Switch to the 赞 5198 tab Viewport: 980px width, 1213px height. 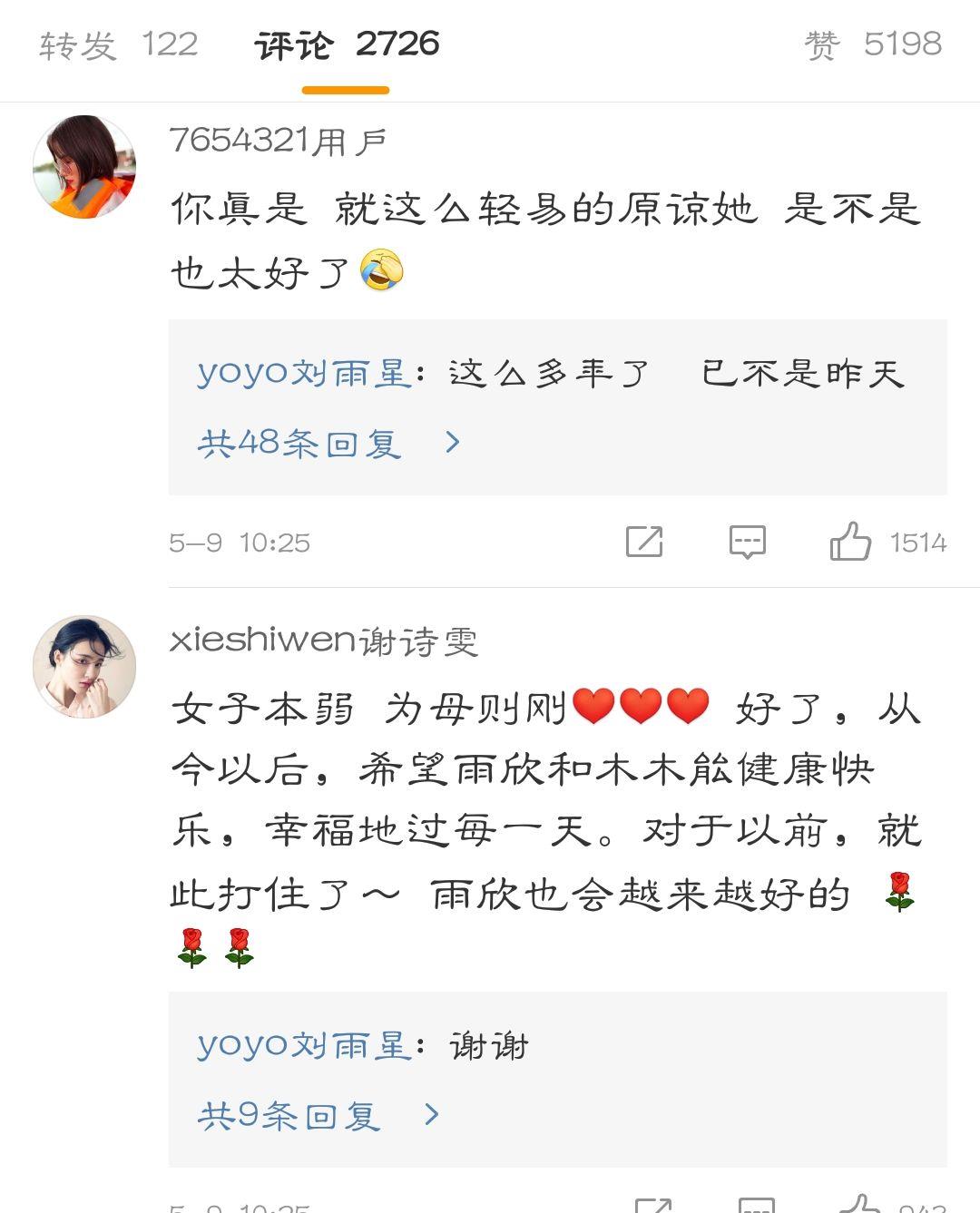(873, 44)
